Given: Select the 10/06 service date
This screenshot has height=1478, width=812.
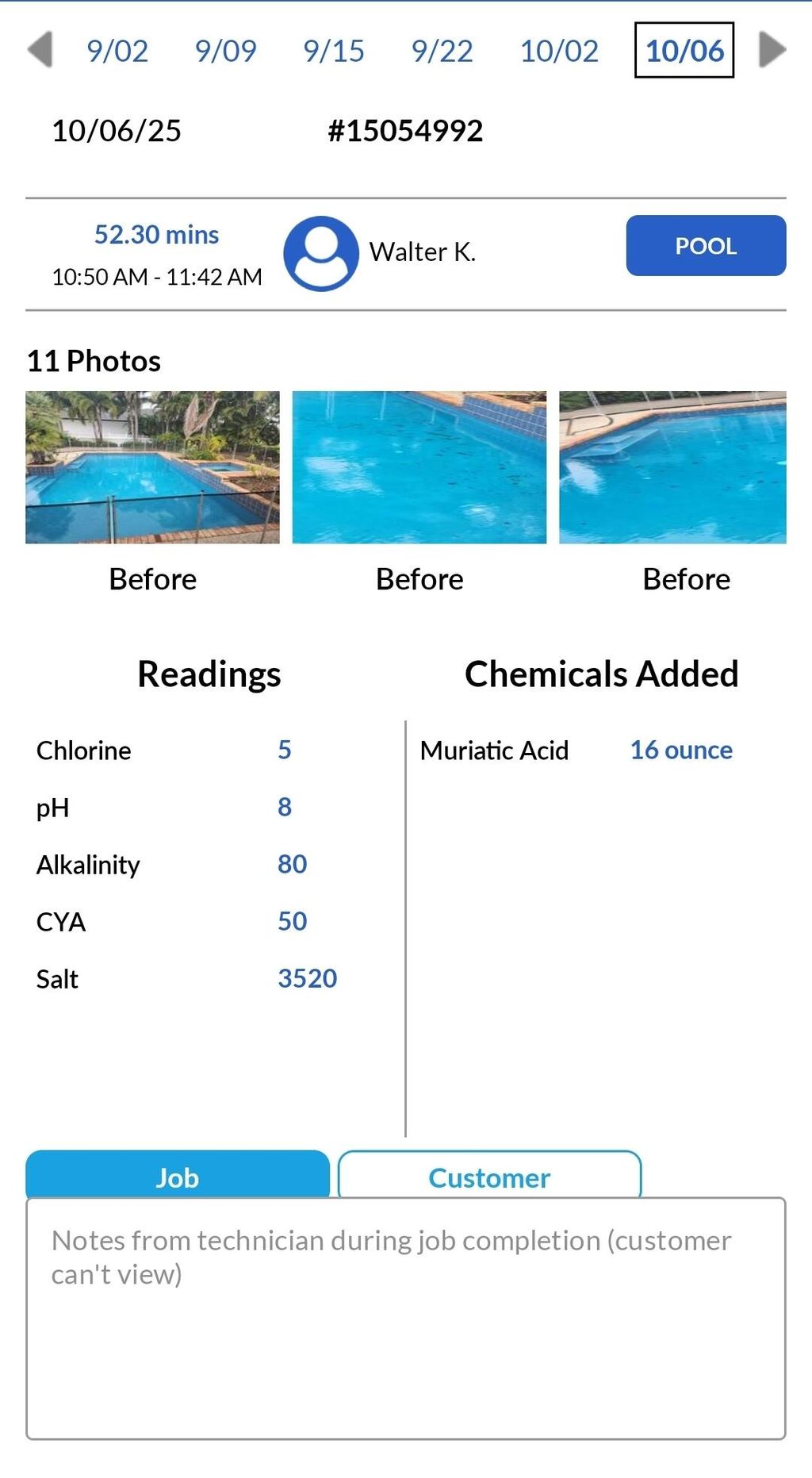Looking at the screenshot, I should pos(684,51).
